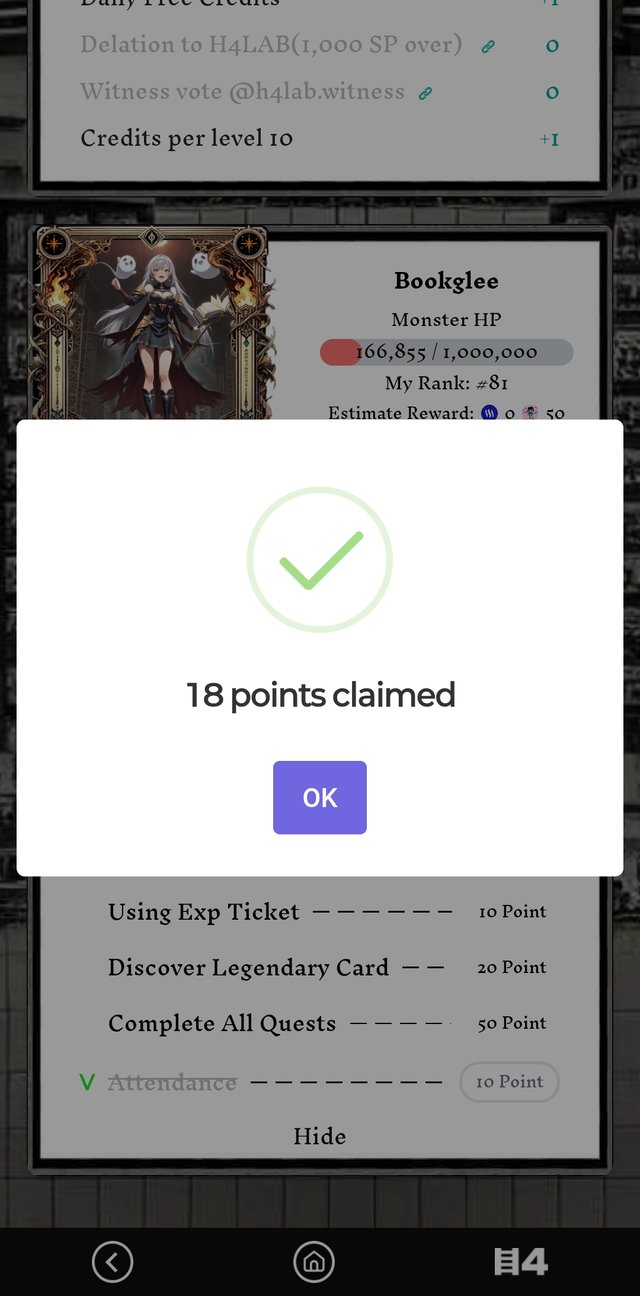Open the H4 menu icon

(521, 1262)
